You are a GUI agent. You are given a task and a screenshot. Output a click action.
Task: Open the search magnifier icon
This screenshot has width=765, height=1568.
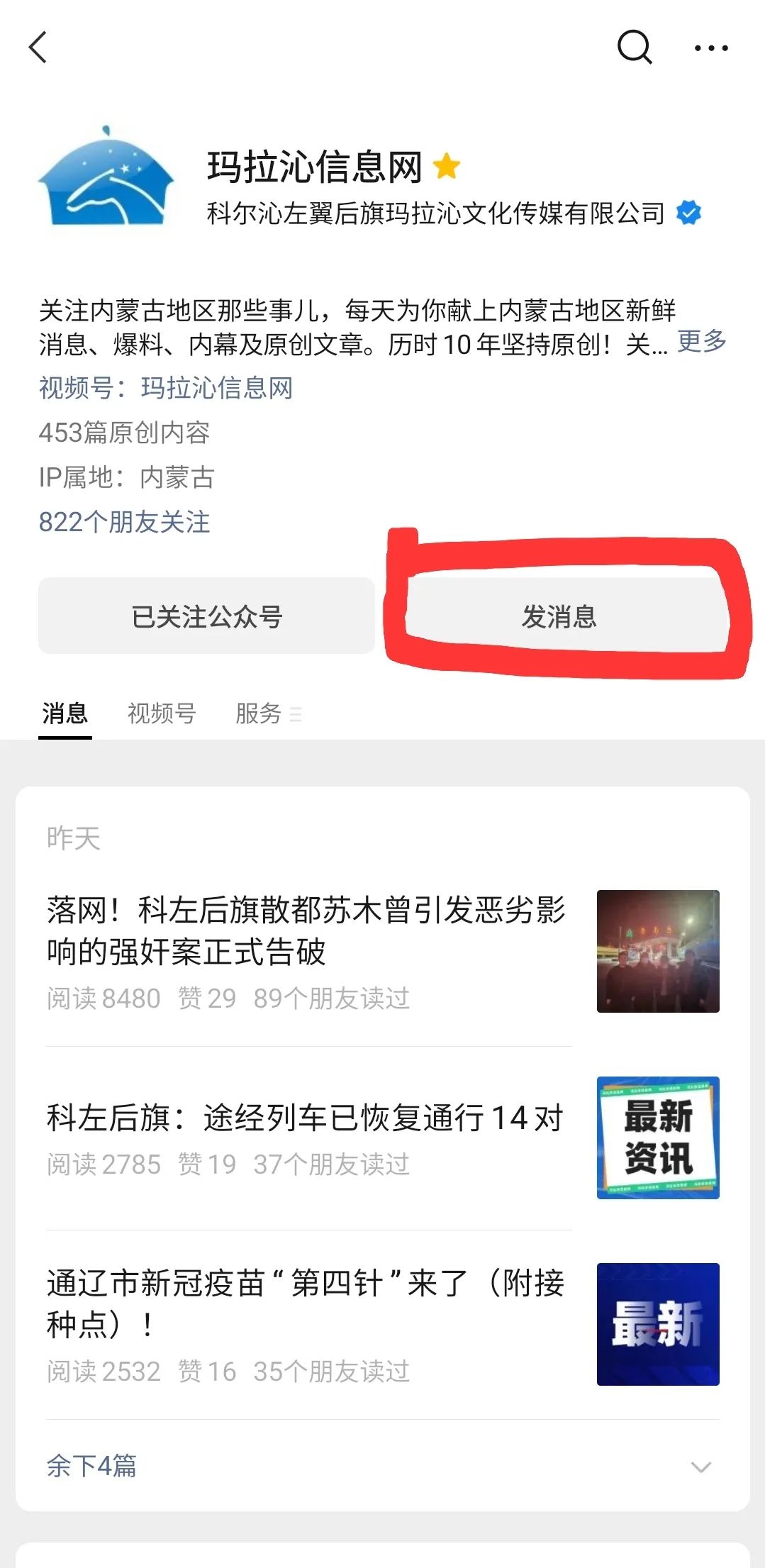pyautogui.click(x=634, y=48)
